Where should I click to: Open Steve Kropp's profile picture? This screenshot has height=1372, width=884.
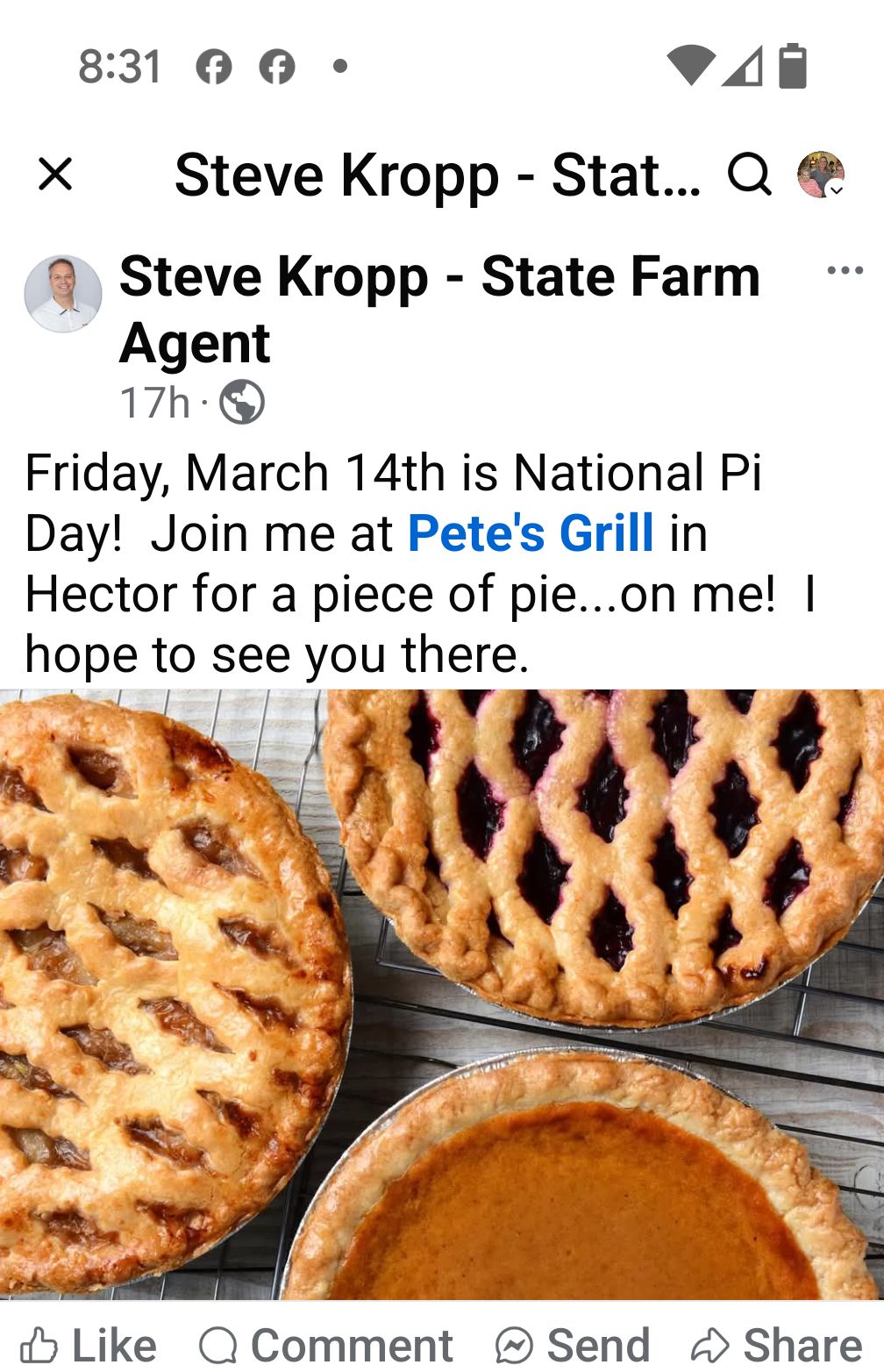pyautogui.click(x=62, y=294)
